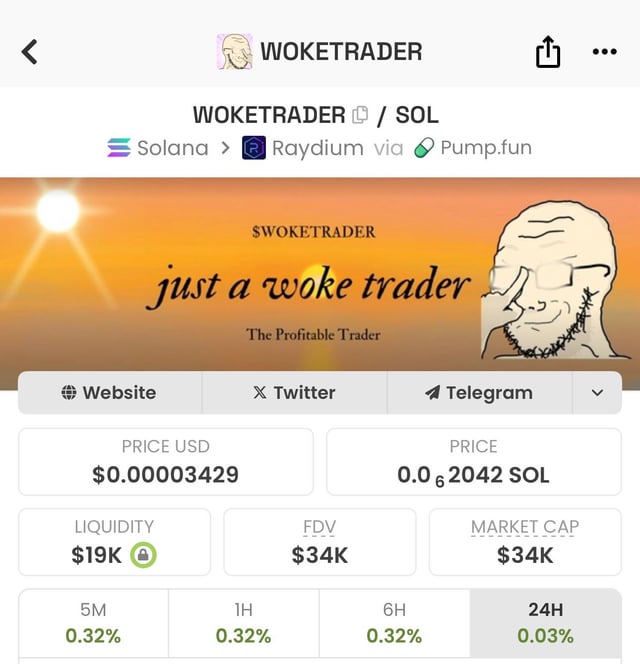Show the 6H price change
This screenshot has width=640, height=664.
coord(394,622)
